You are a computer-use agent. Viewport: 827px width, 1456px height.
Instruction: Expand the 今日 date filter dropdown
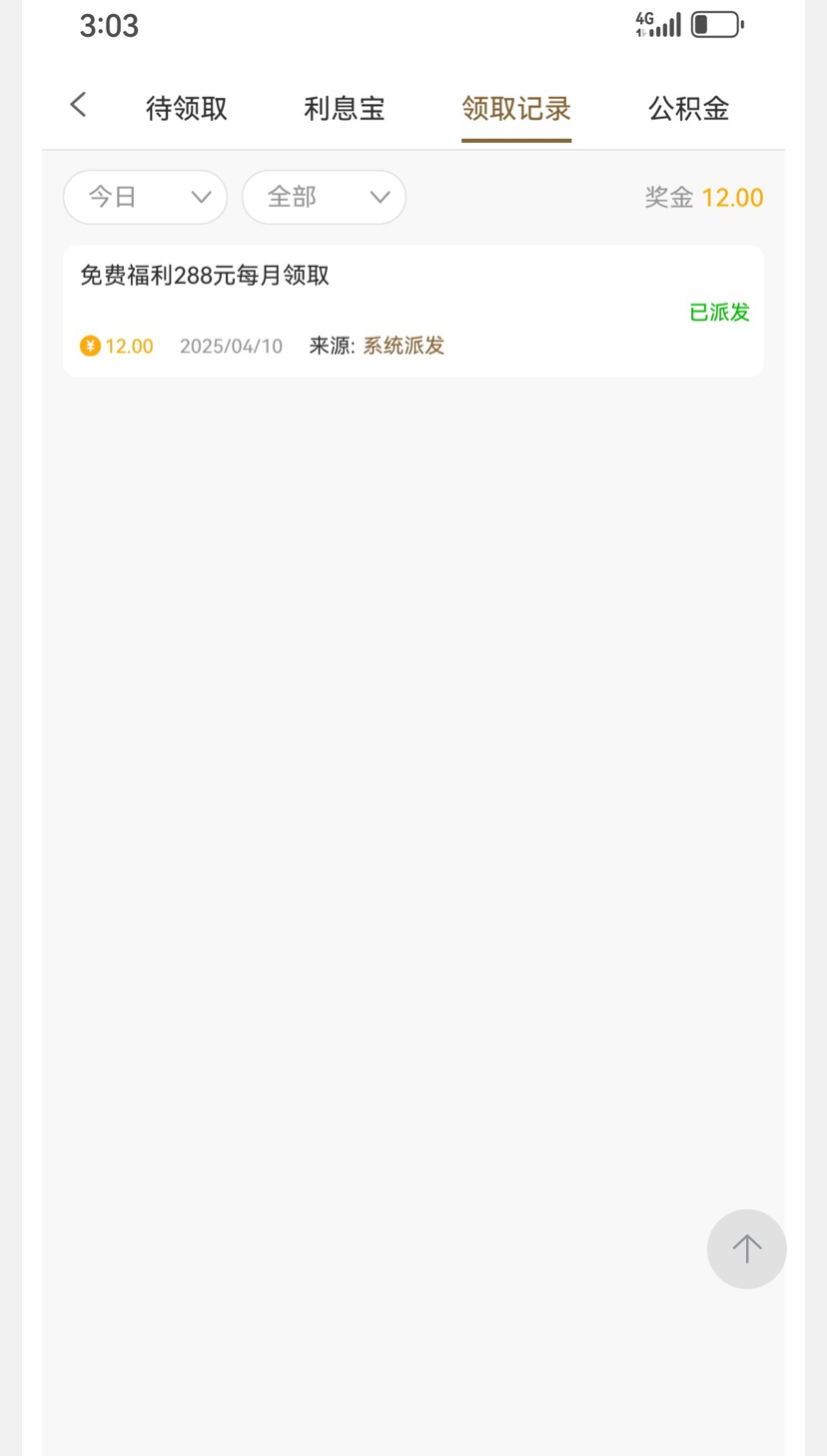coord(146,197)
